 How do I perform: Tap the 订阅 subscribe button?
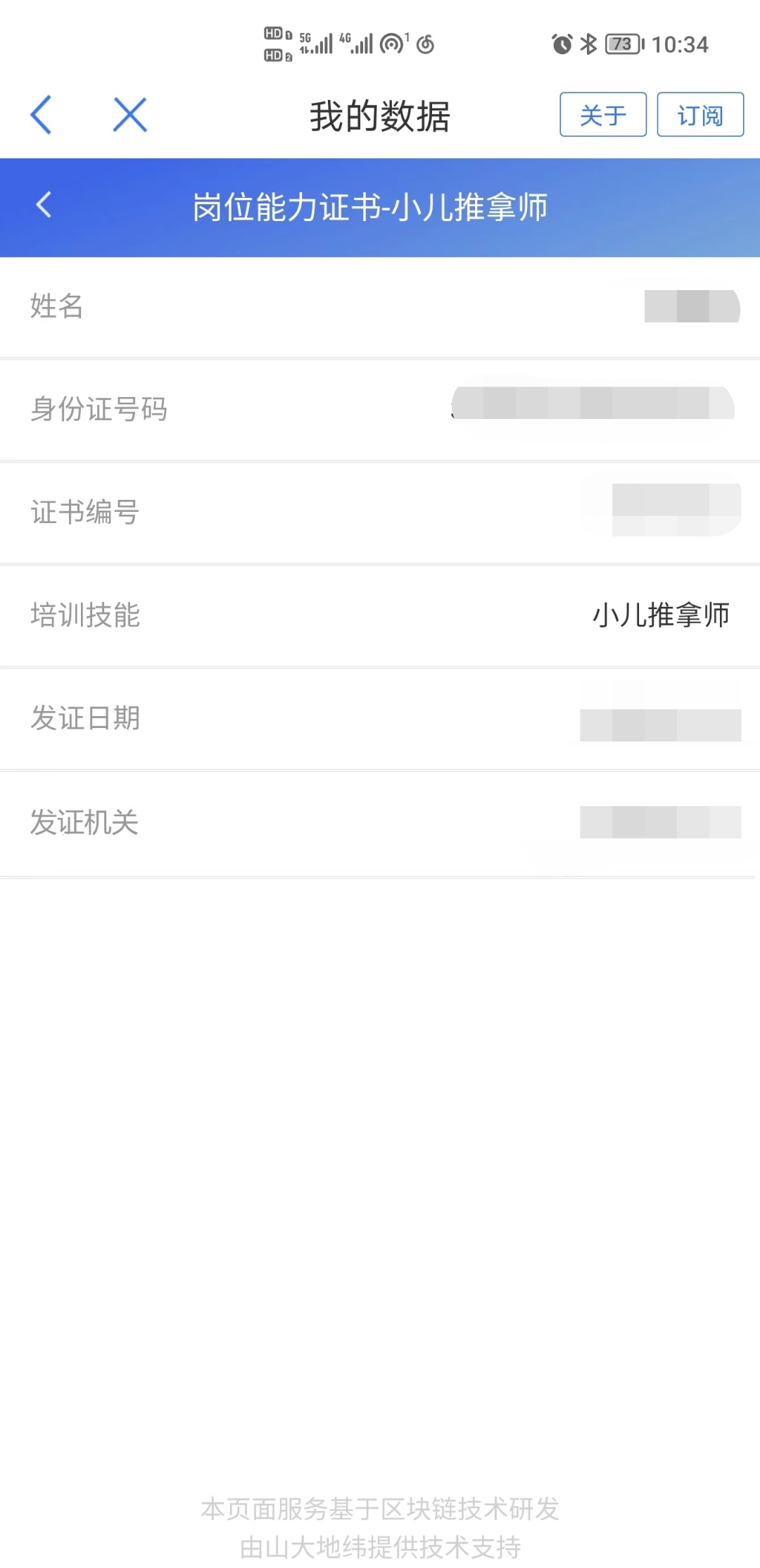pos(699,115)
